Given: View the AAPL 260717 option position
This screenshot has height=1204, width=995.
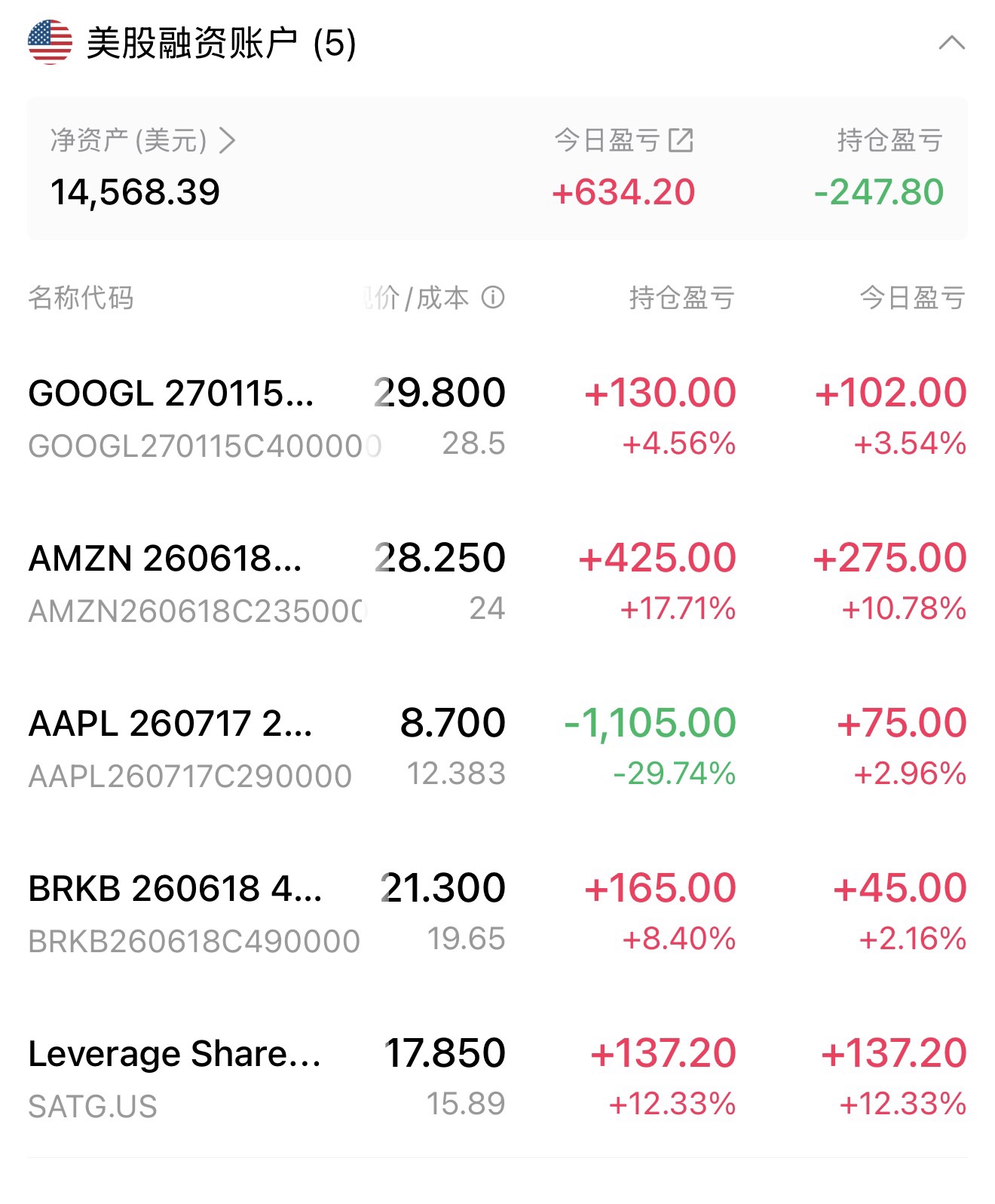Looking at the screenshot, I should [x=170, y=747].
